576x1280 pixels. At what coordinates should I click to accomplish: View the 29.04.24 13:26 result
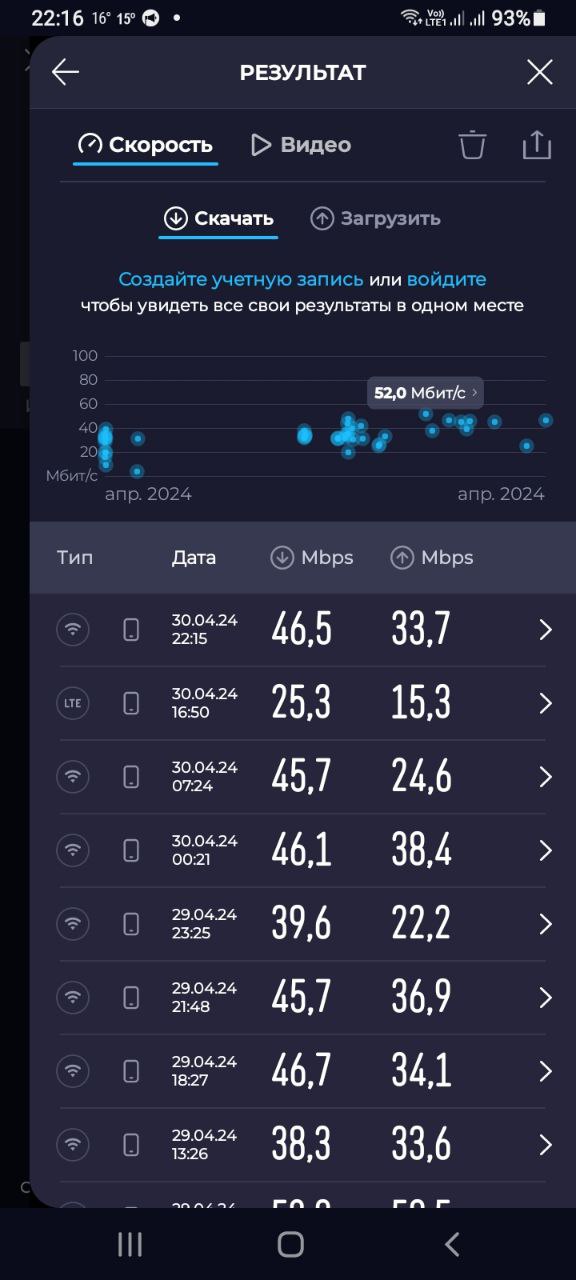pos(302,1145)
